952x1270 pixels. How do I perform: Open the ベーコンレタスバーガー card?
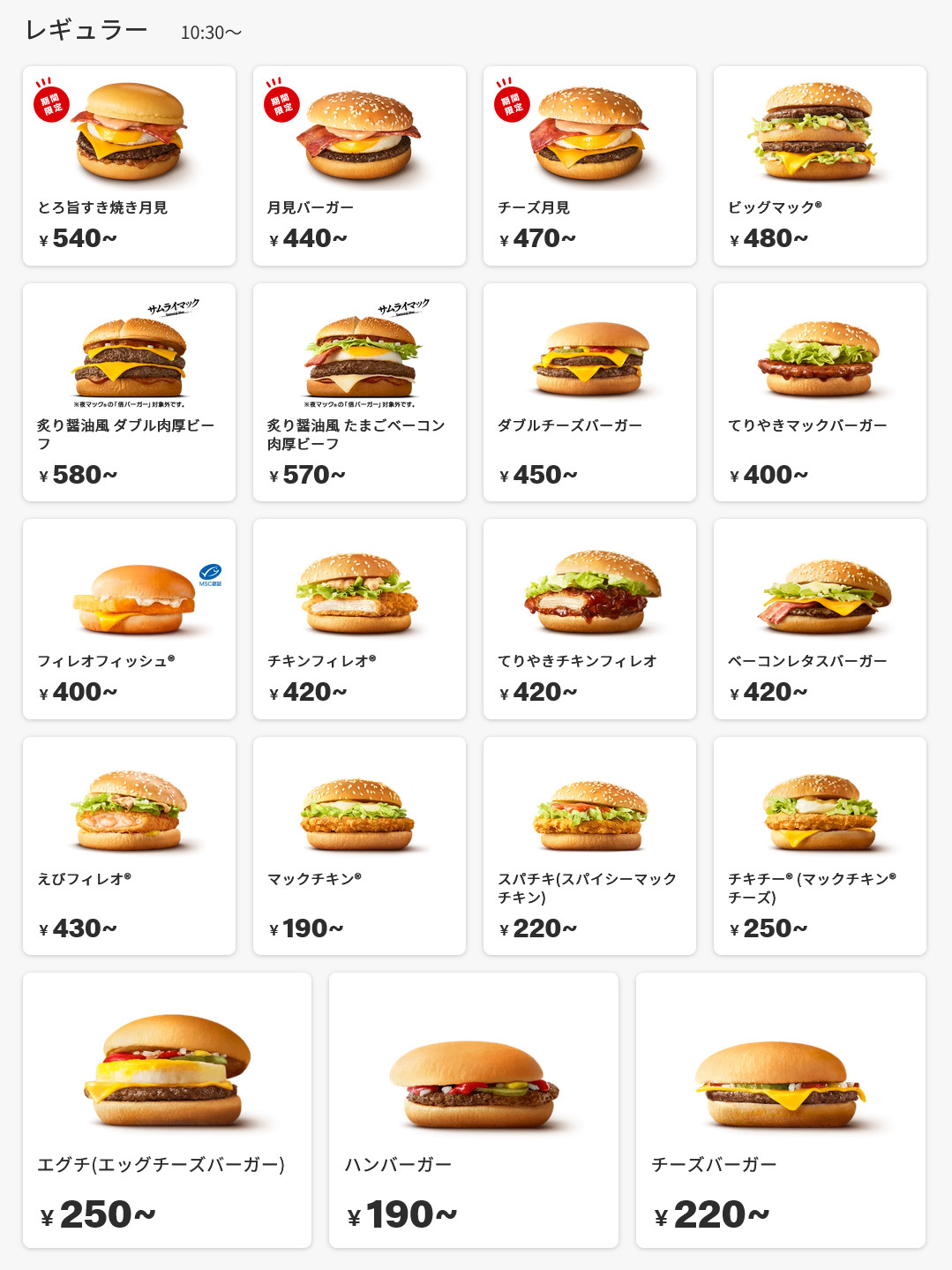point(820,619)
